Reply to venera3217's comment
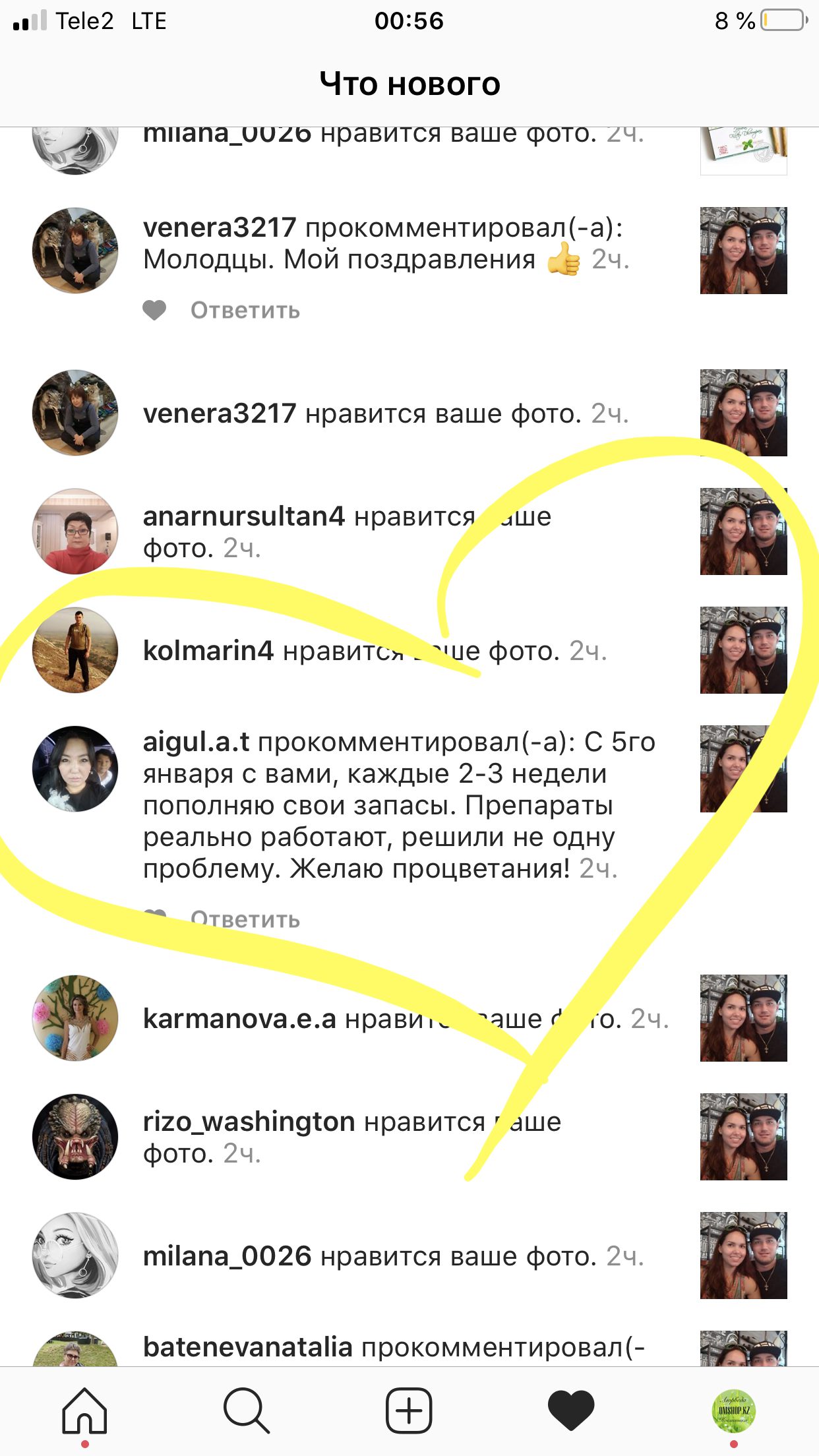Image resolution: width=819 pixels, height=1456 pixels. (x=245, y=311)
